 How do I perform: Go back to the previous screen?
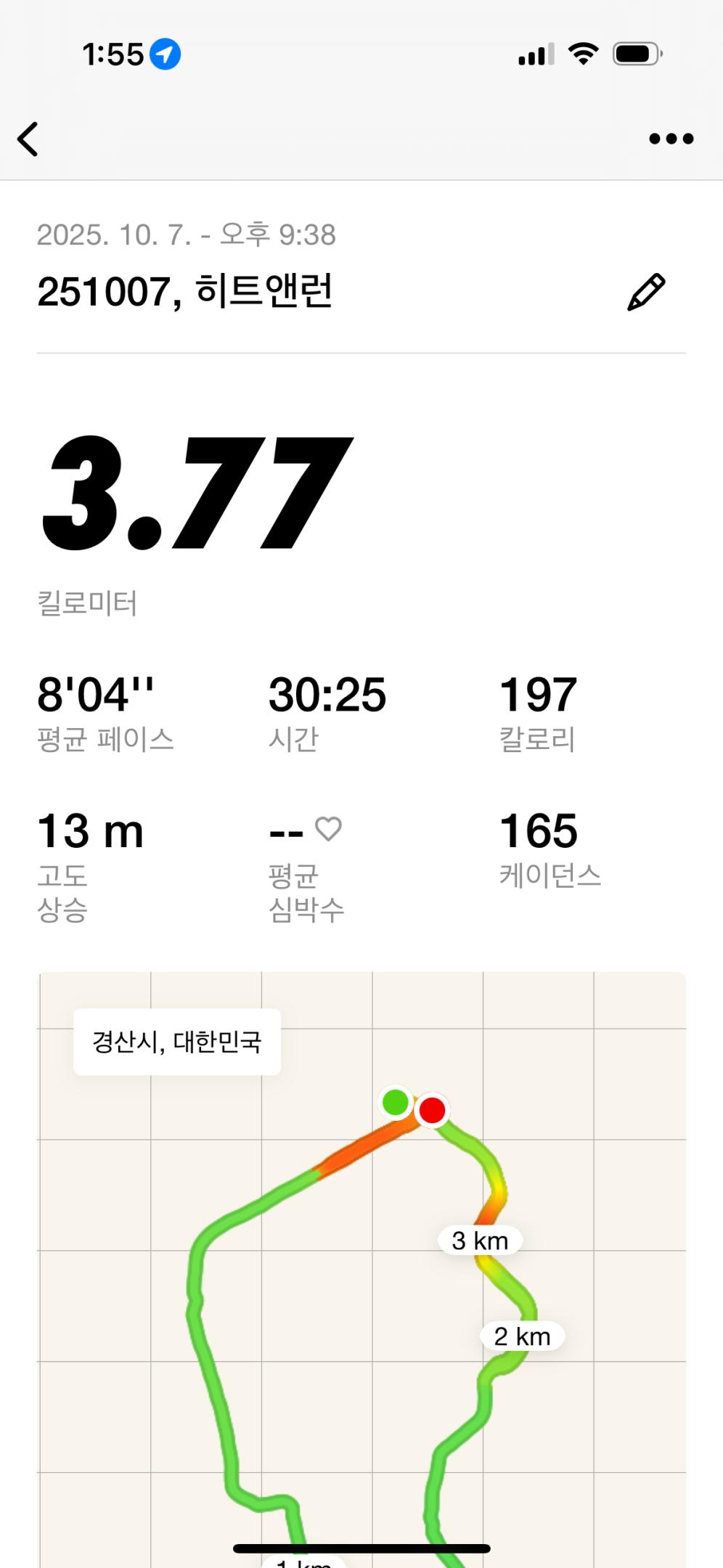[x=28, y=139]
